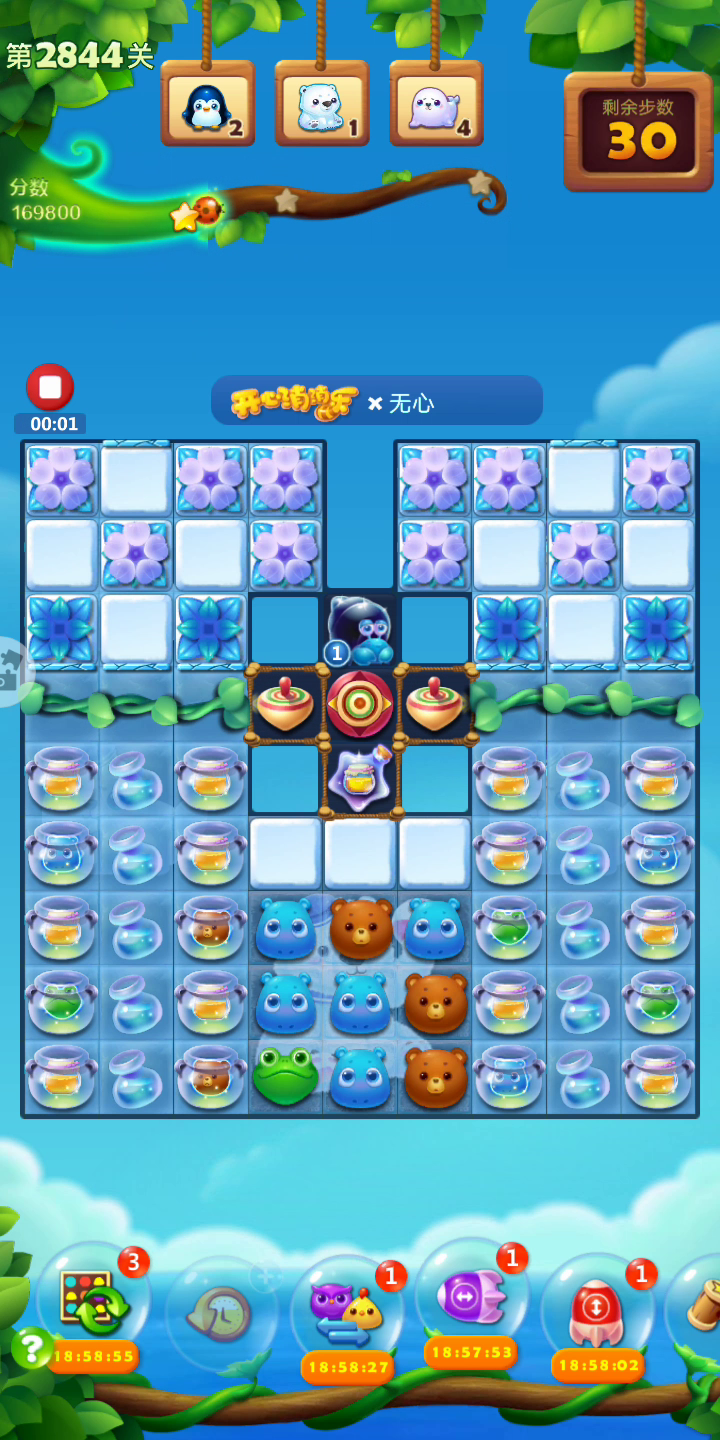Stop the screen recording
The height and width of the screenshot is (1440, 720).
[x=50, y=387]
